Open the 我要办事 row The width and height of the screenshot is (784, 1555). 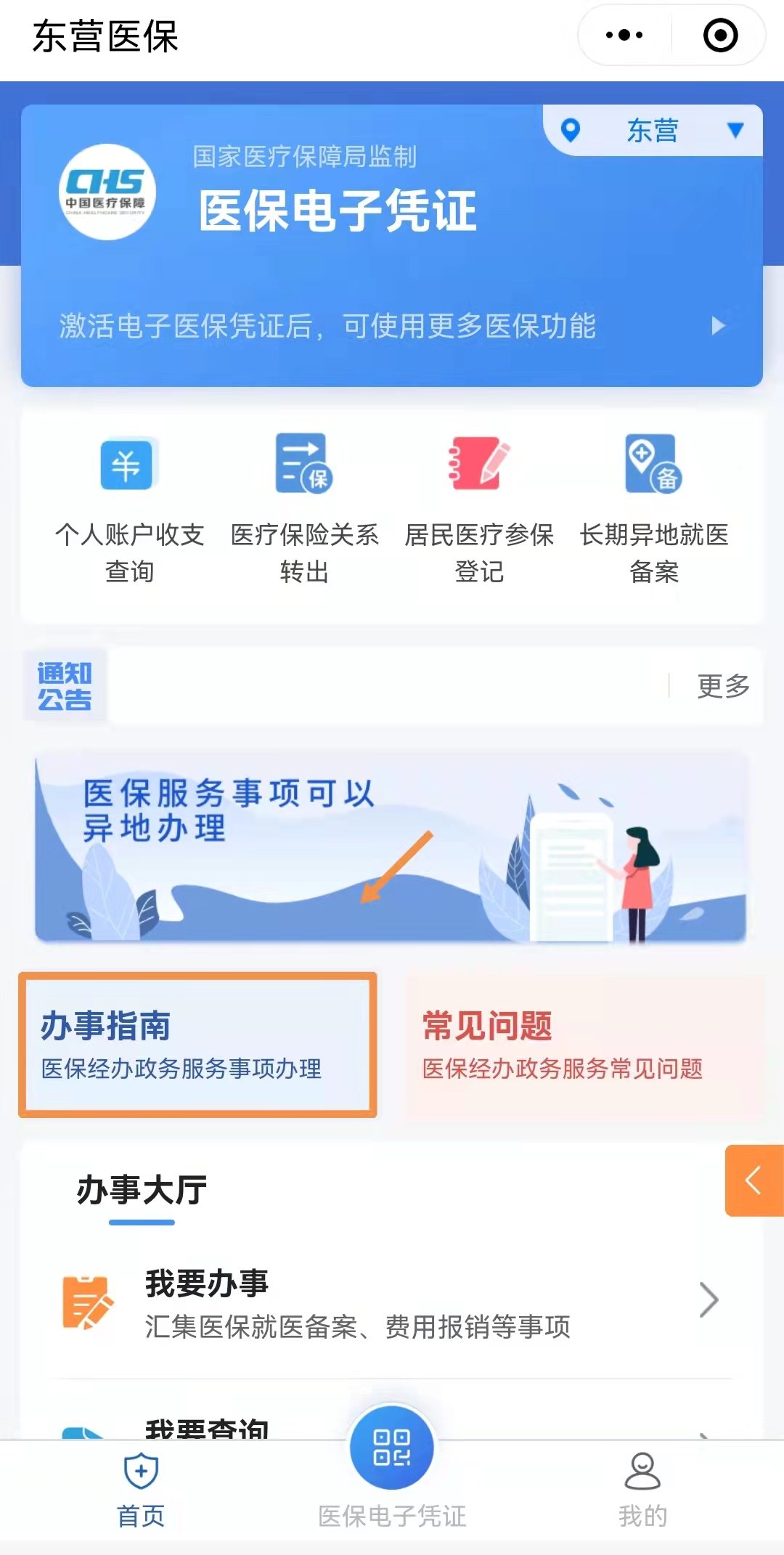tap(392, 1302)
